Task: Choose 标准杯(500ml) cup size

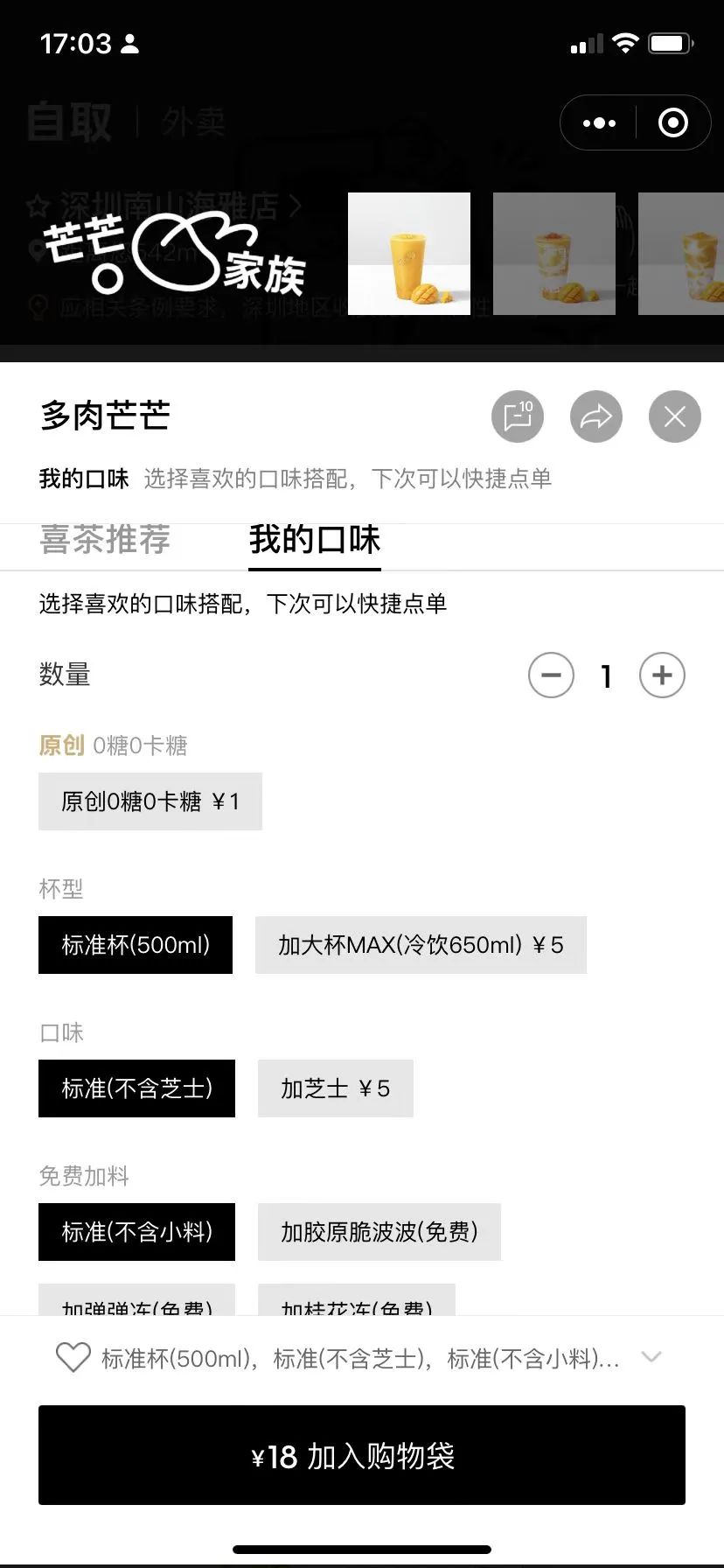Action: [136, 945]
